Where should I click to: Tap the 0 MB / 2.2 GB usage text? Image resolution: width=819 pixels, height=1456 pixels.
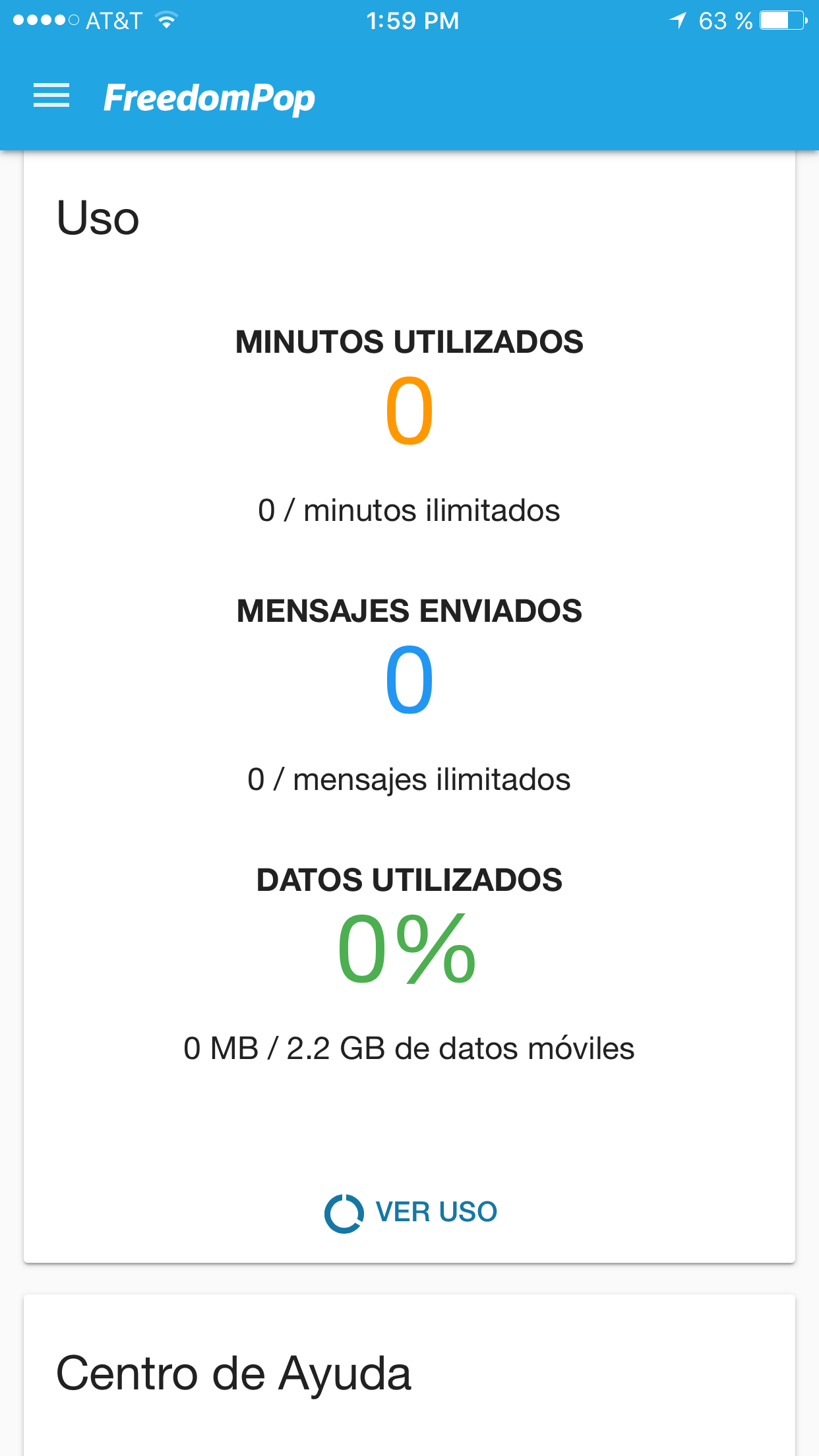click(x=409, y=1049)
